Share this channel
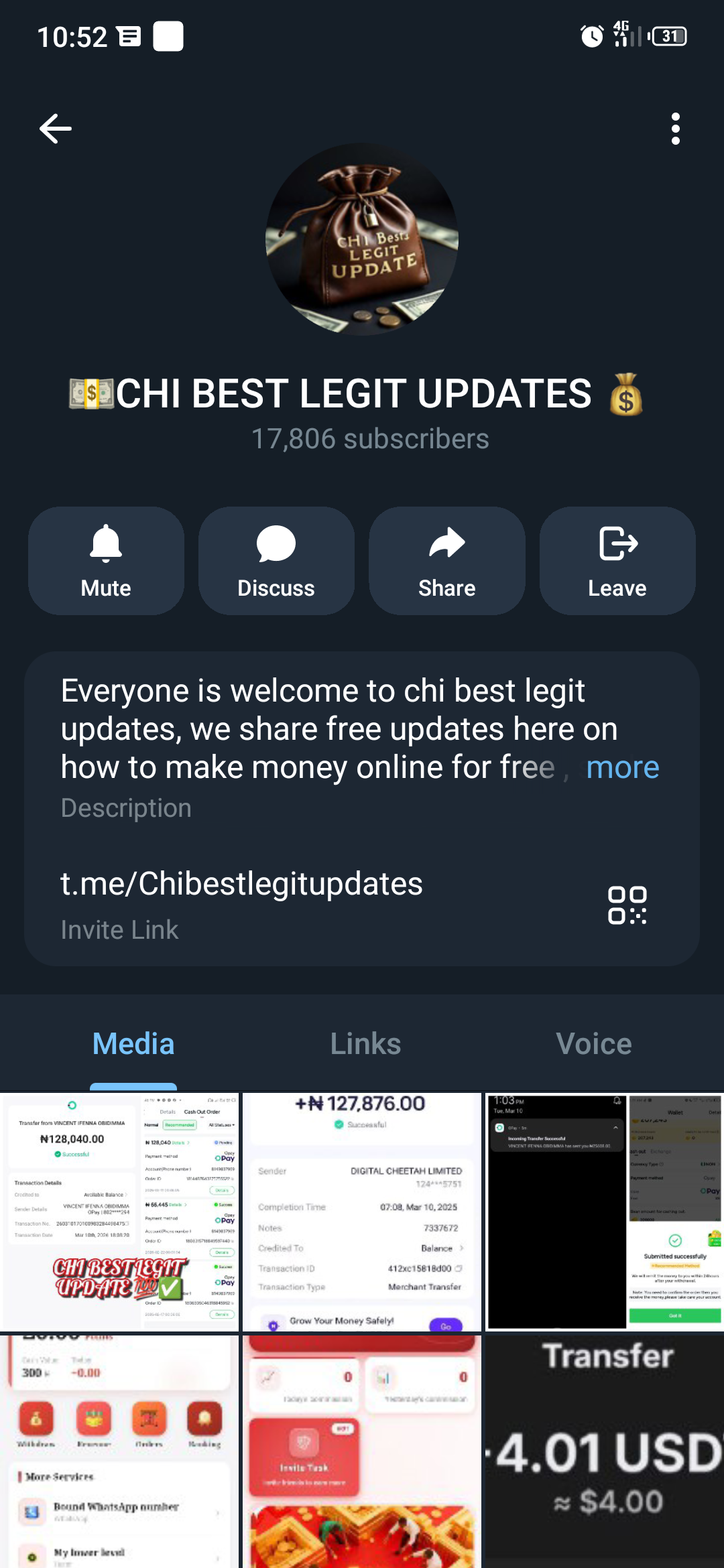 tap(446, 561)
